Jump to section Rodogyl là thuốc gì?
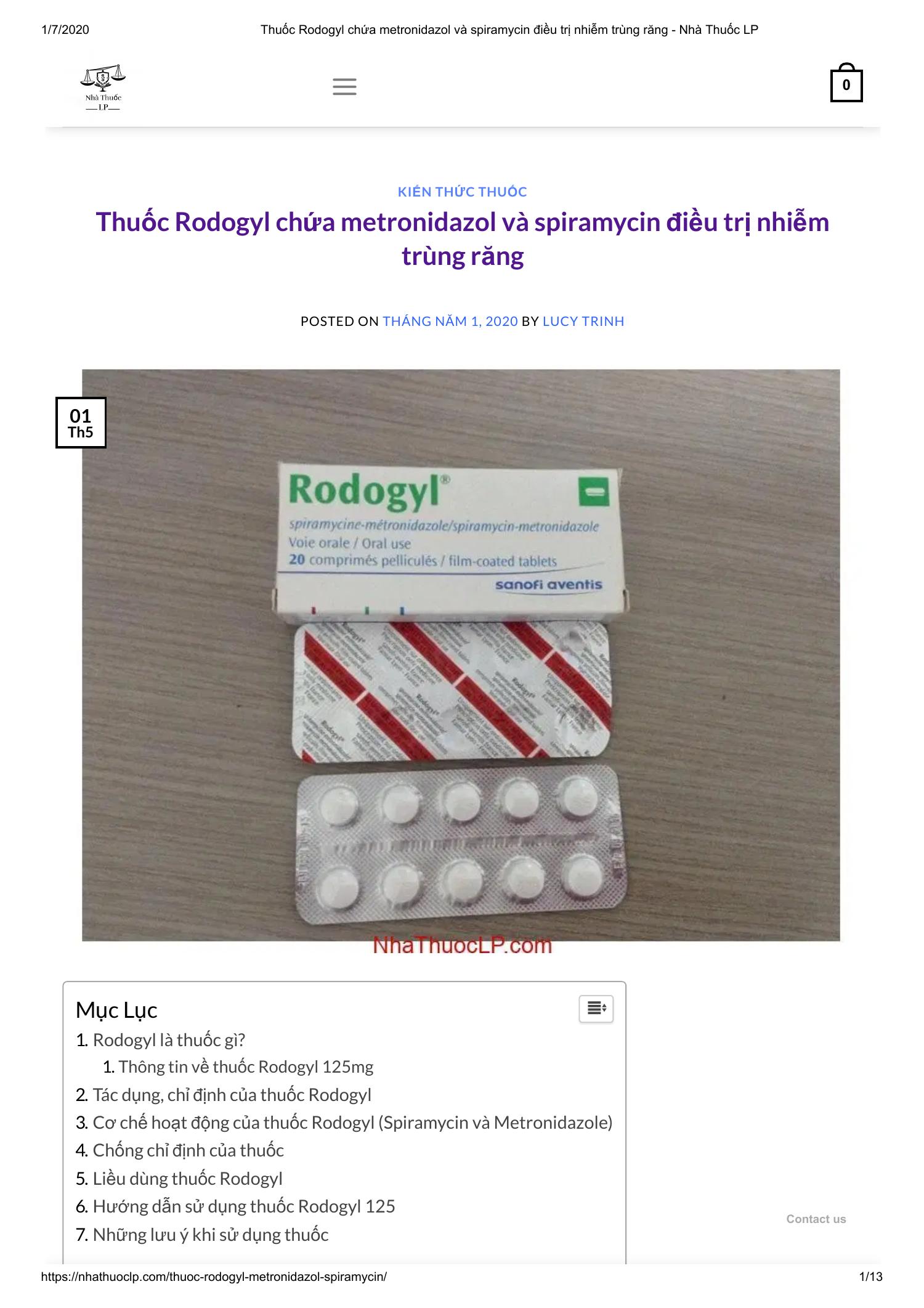 point(168,1040)
